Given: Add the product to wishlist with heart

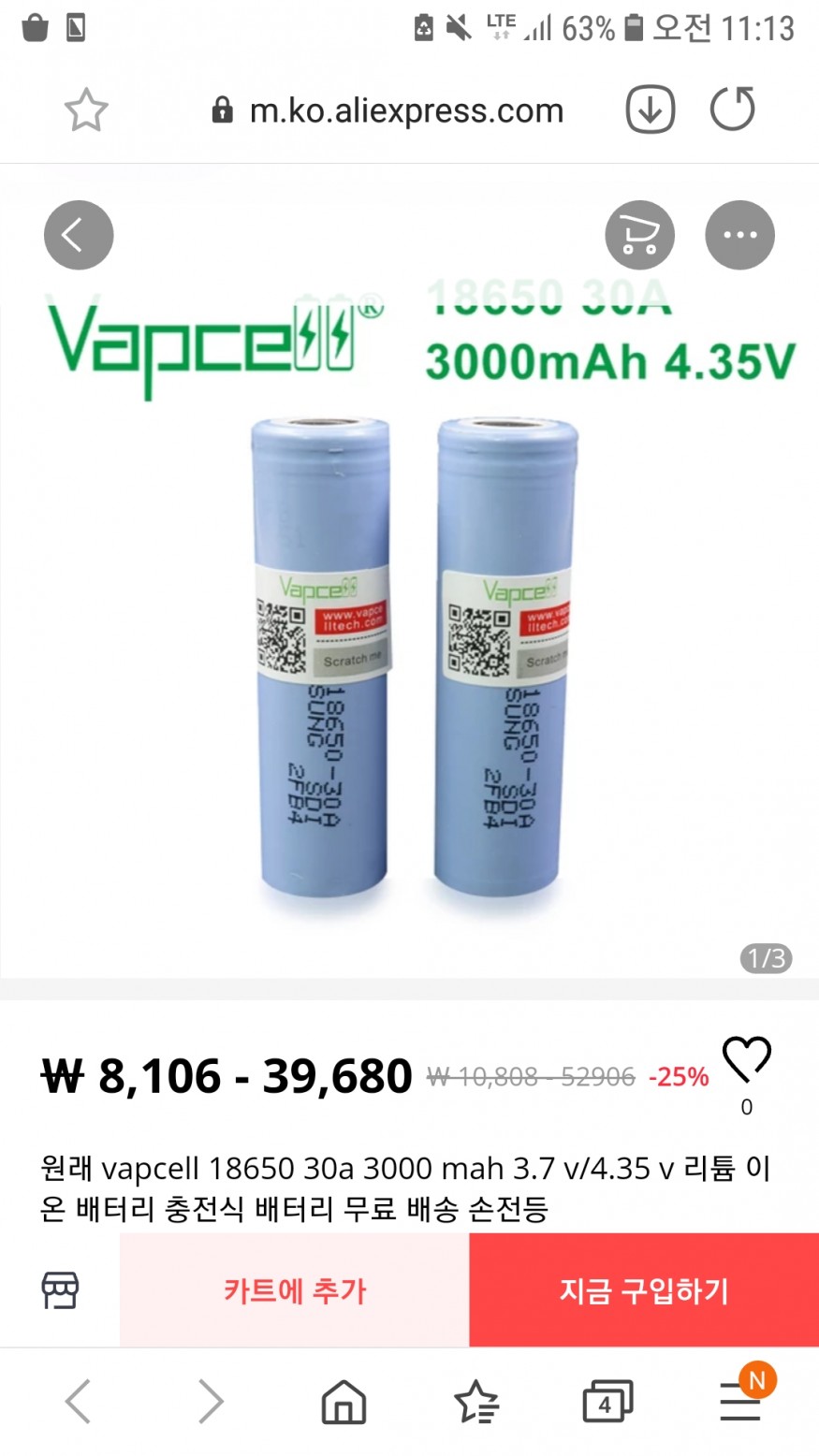Looking at the screenshot, I should pos(747,1061).
